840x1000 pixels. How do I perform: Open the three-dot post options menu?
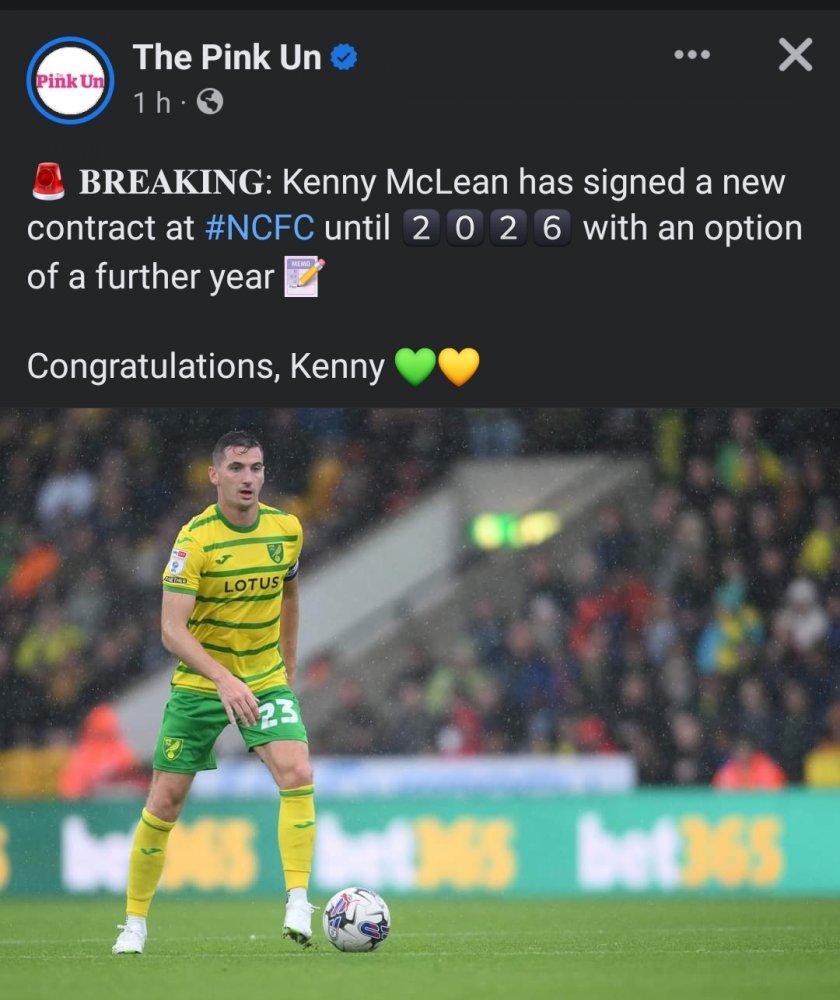(692, 55)
